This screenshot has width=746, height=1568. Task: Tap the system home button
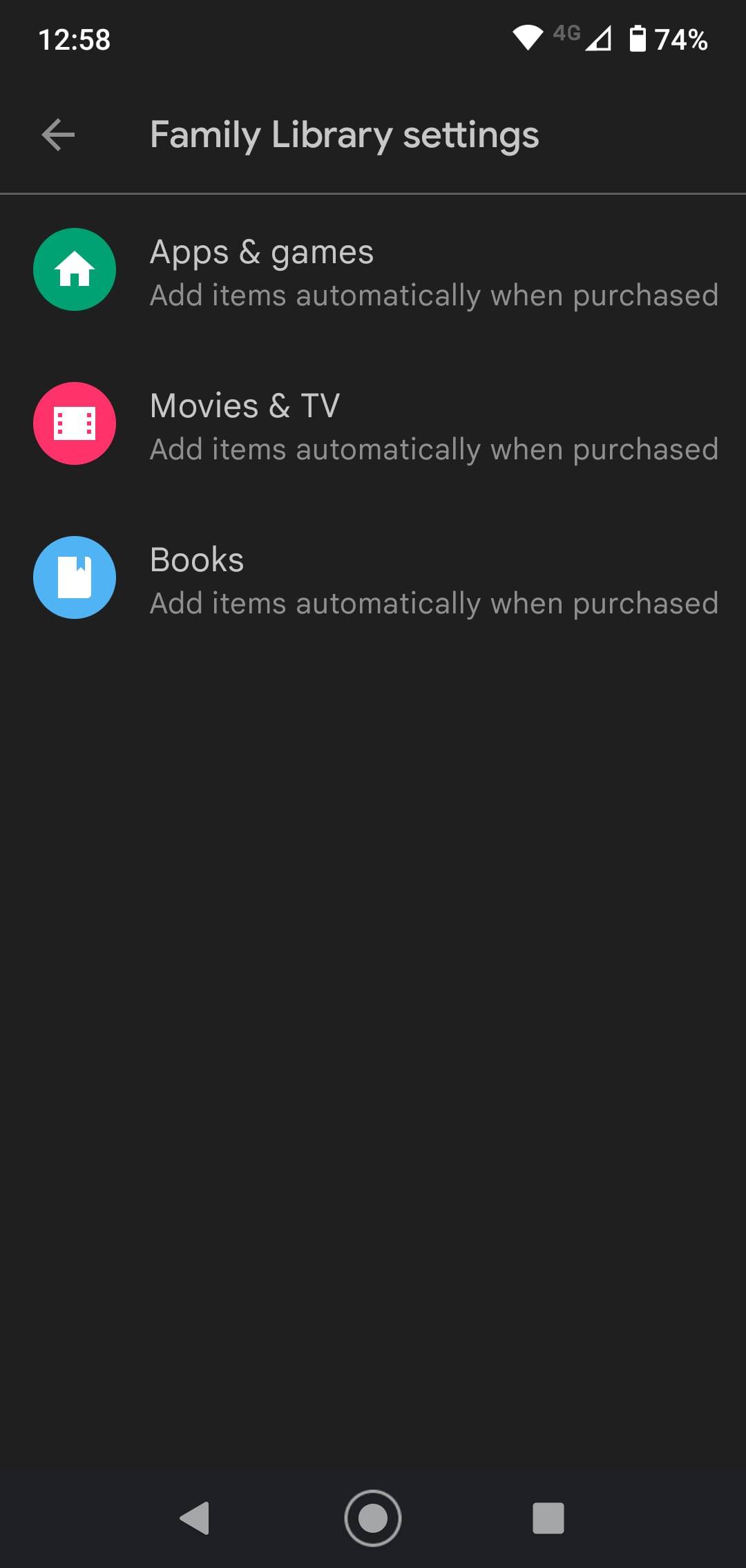[373, 1518]
